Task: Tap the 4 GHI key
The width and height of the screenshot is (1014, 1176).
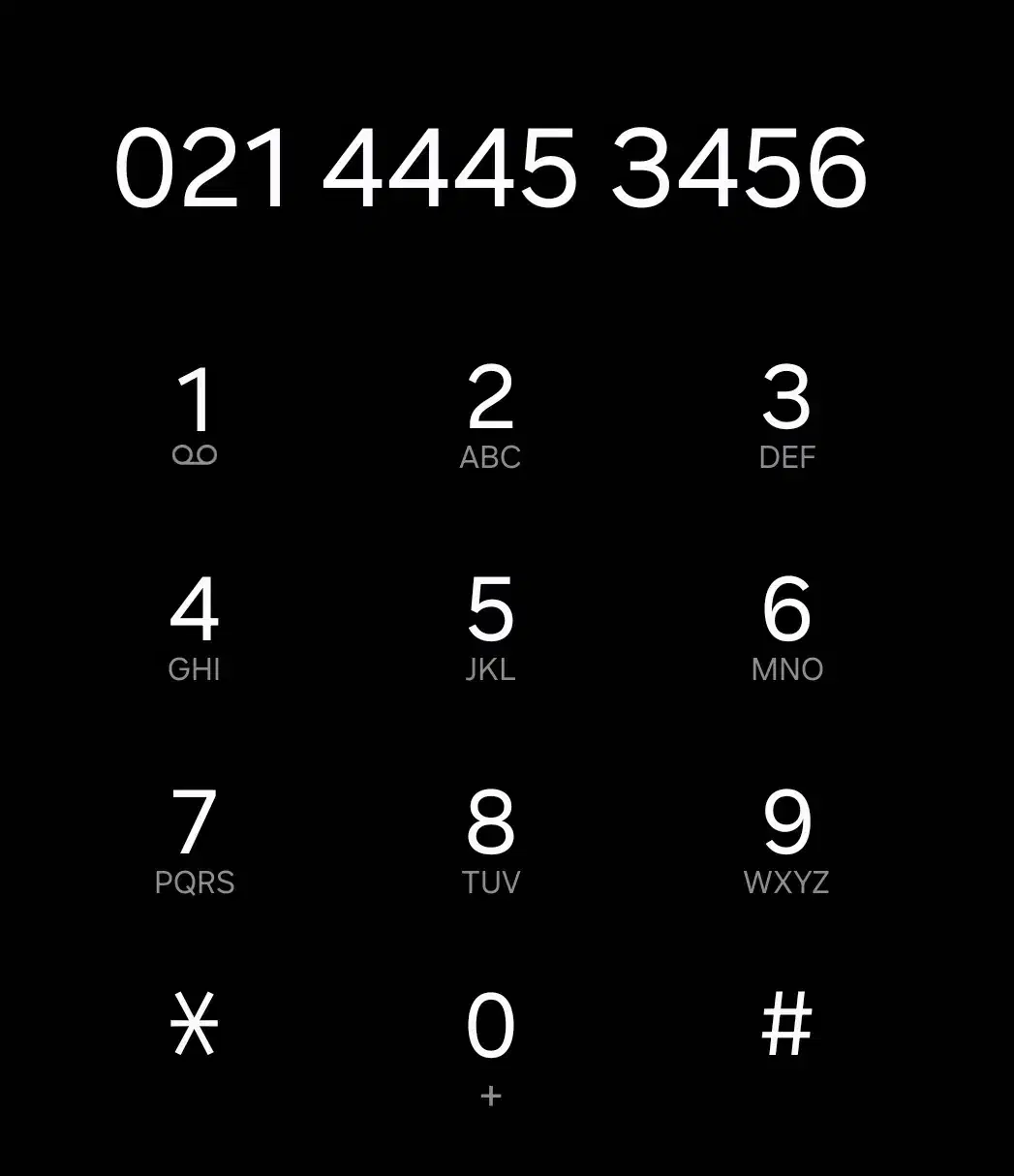Action: point(195,628)
